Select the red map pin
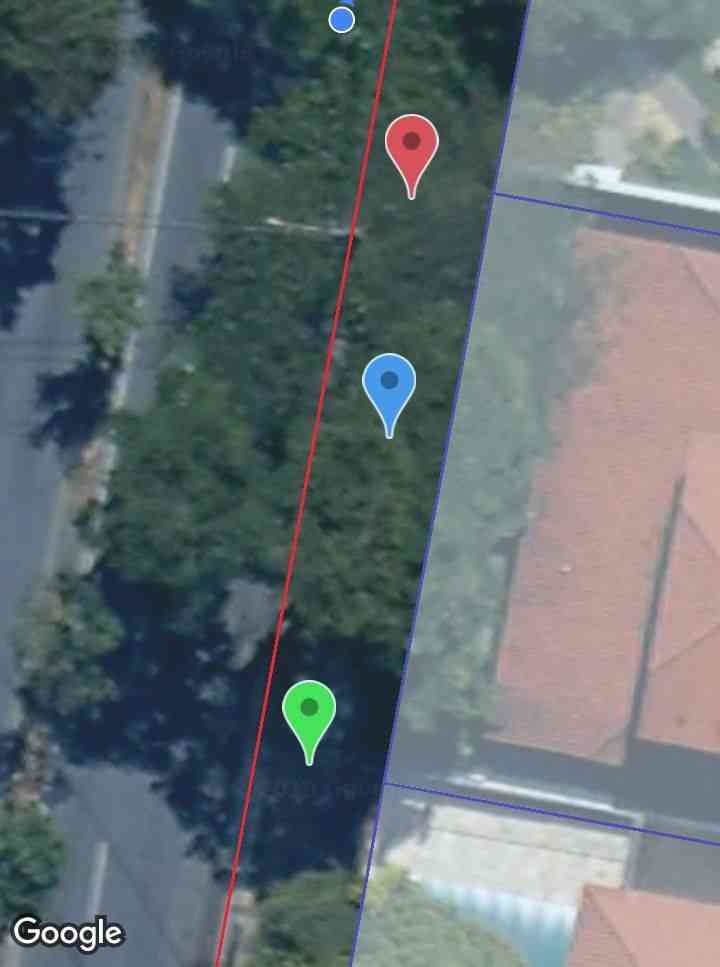The image size is (720, 967). tap(411, 147)
